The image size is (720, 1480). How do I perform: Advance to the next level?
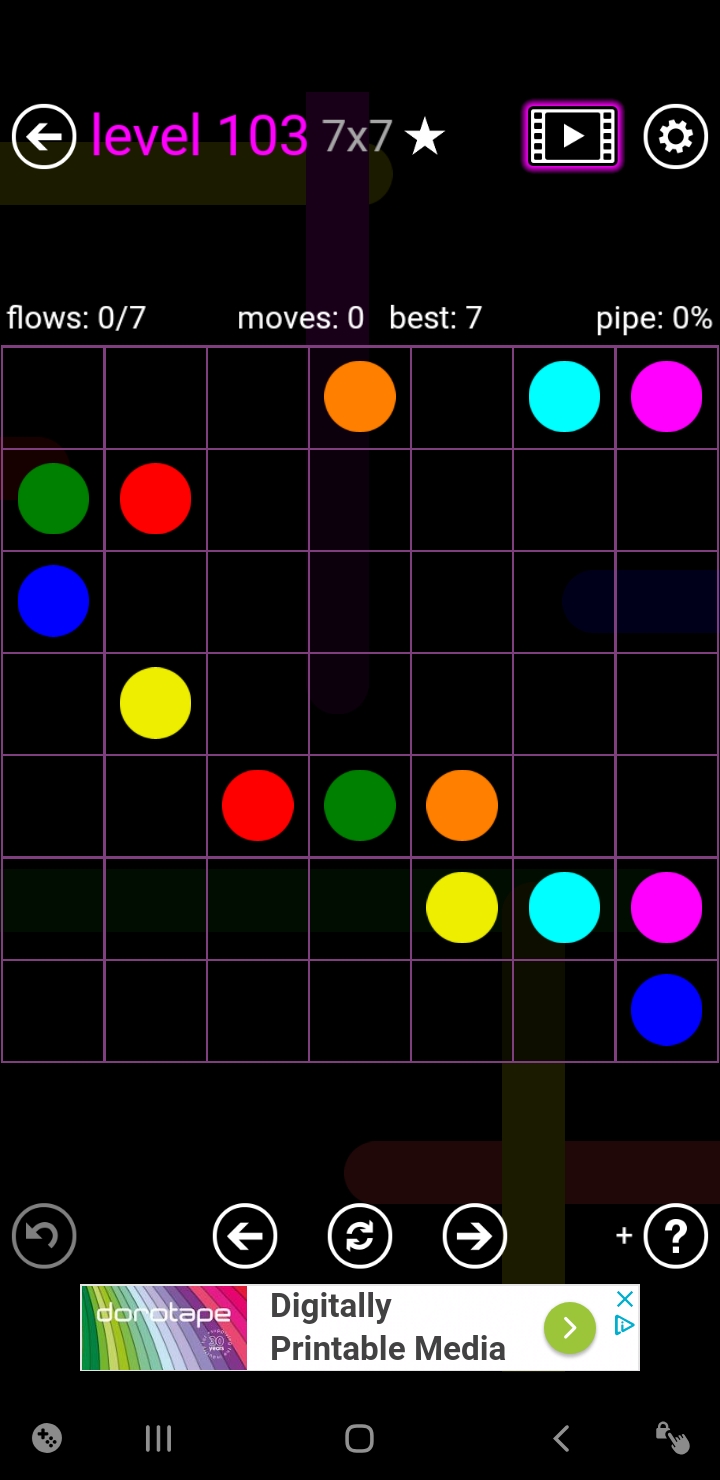(475, 1236)
